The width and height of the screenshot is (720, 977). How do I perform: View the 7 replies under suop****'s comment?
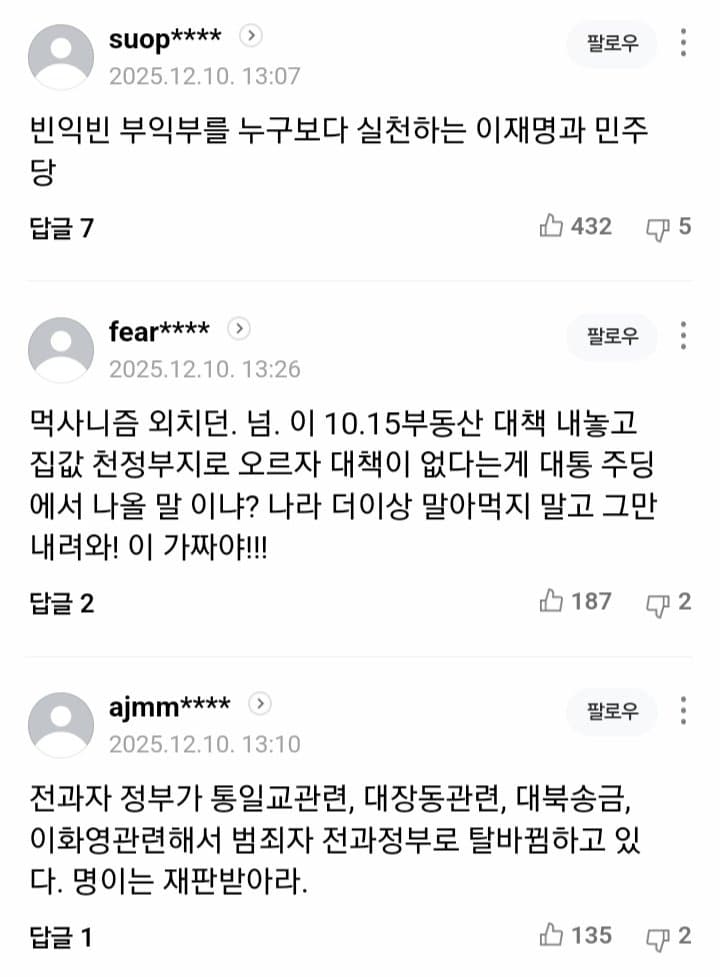tap(62, 228)
